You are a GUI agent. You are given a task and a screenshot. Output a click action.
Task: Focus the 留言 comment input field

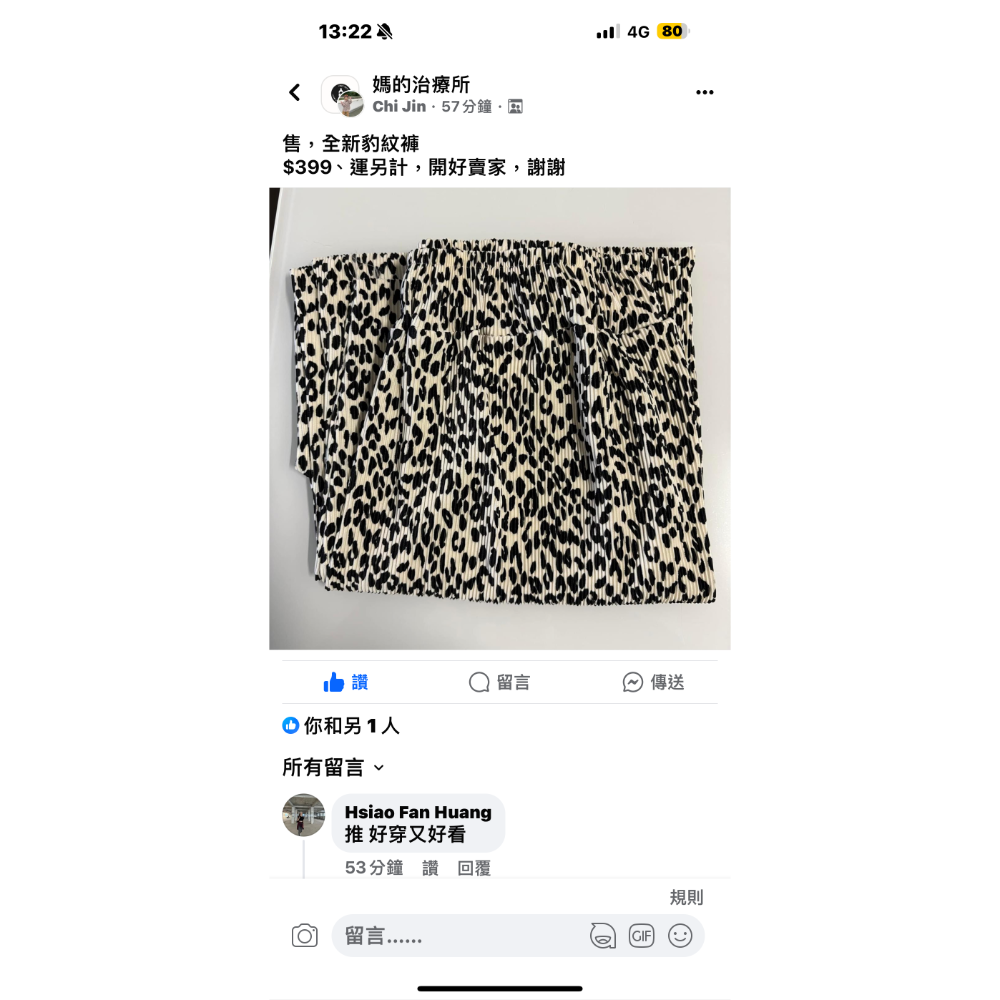coord(450,936)
